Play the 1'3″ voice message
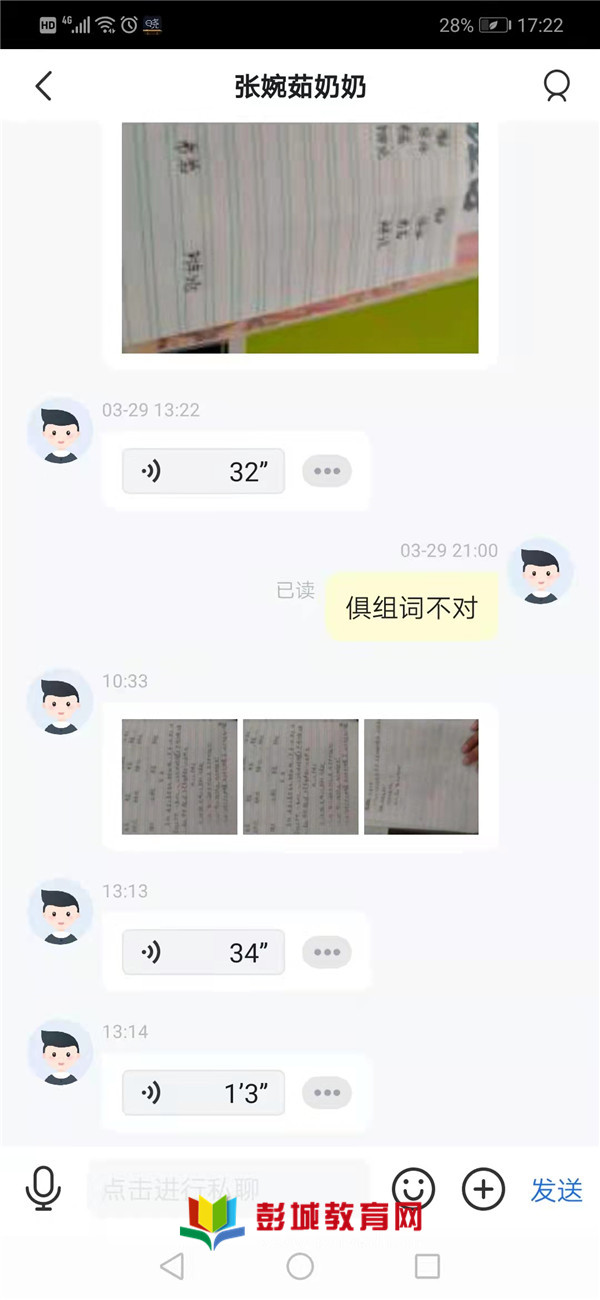Image resolution: width=600 pixels, height=1300 pixels. pos(203,1093)
